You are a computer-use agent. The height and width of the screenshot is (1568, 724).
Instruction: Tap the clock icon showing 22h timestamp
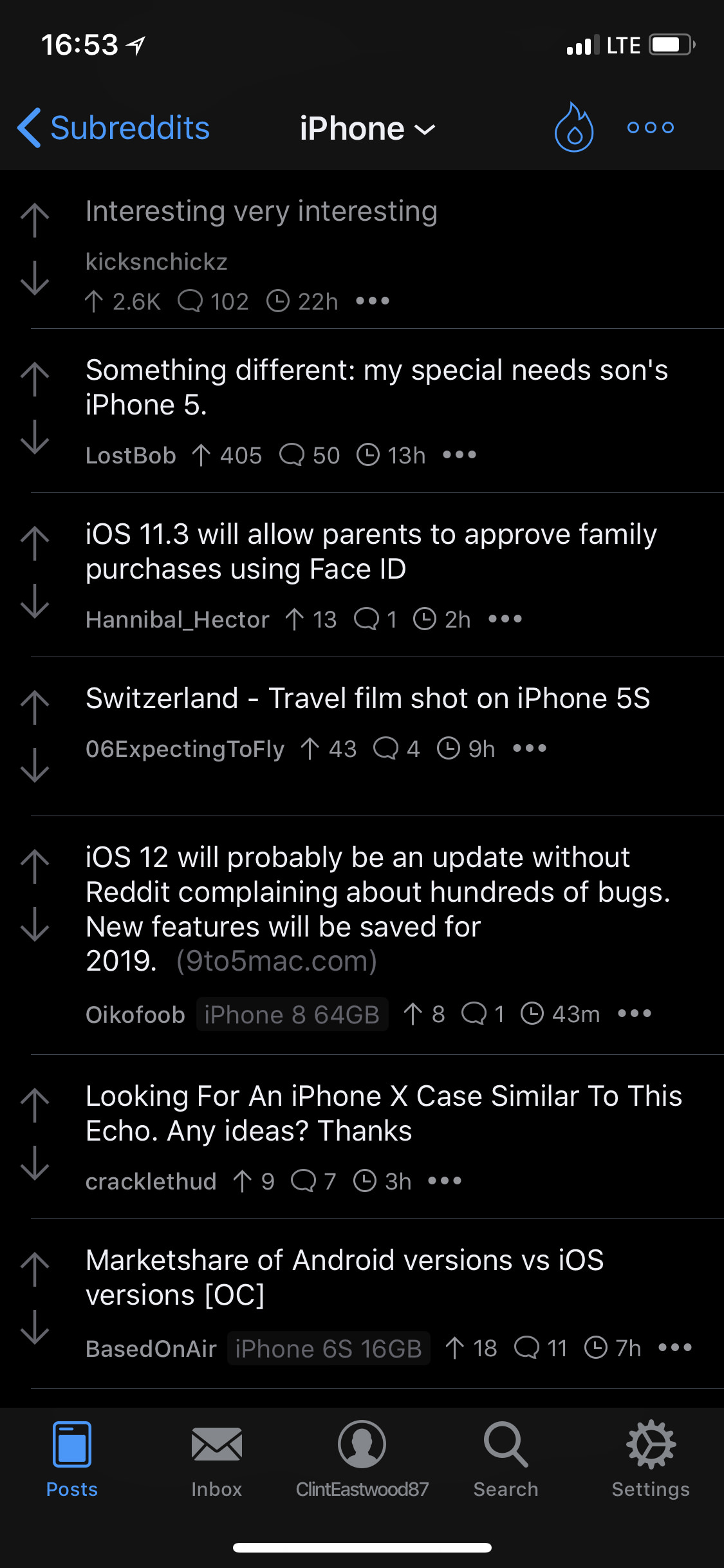coord(278,301)
